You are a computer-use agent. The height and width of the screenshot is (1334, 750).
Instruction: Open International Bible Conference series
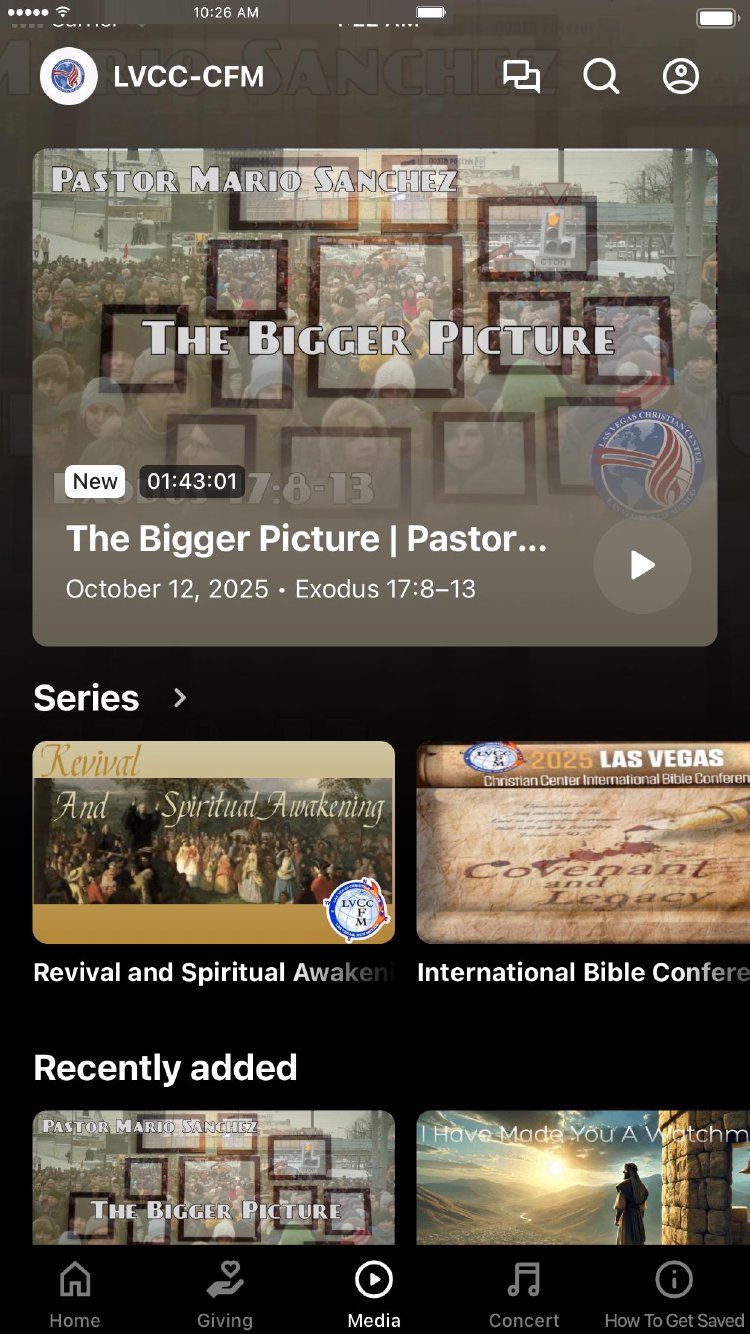[583, 842]
